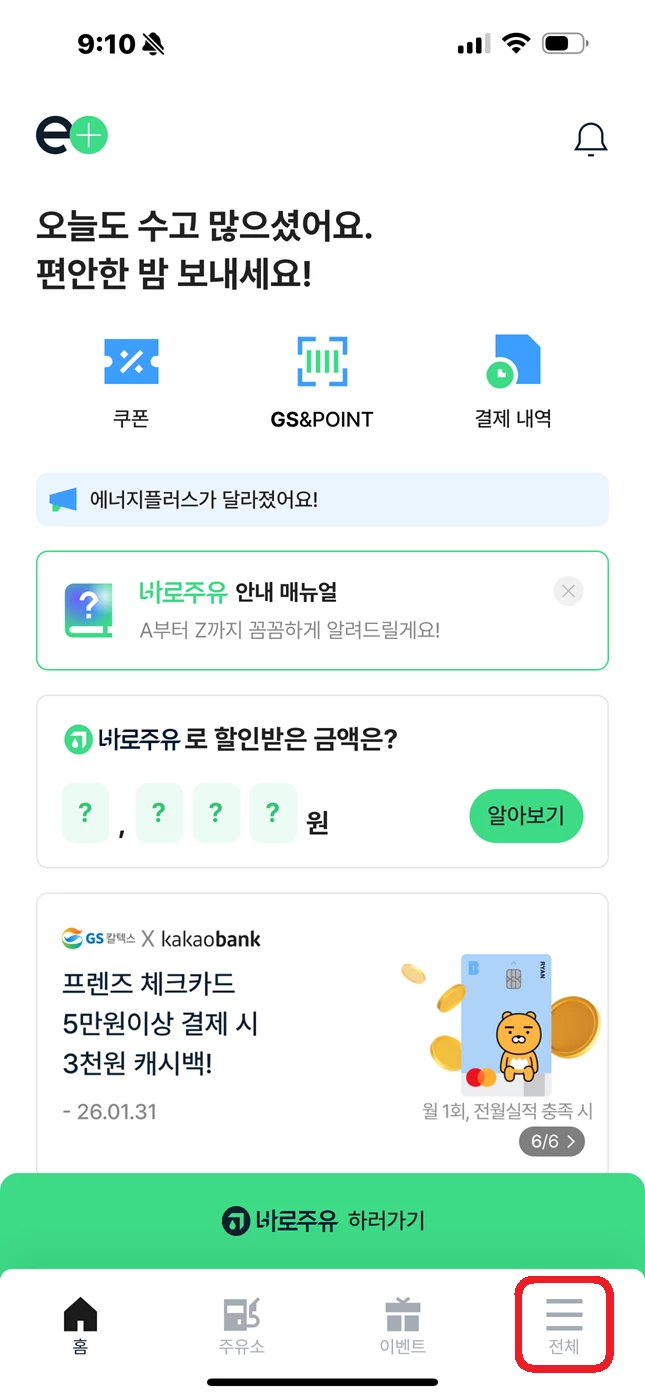The height and width of the screenshot is (1398, 645).
Task: Open the notifications bell
Action: point(591,139)
